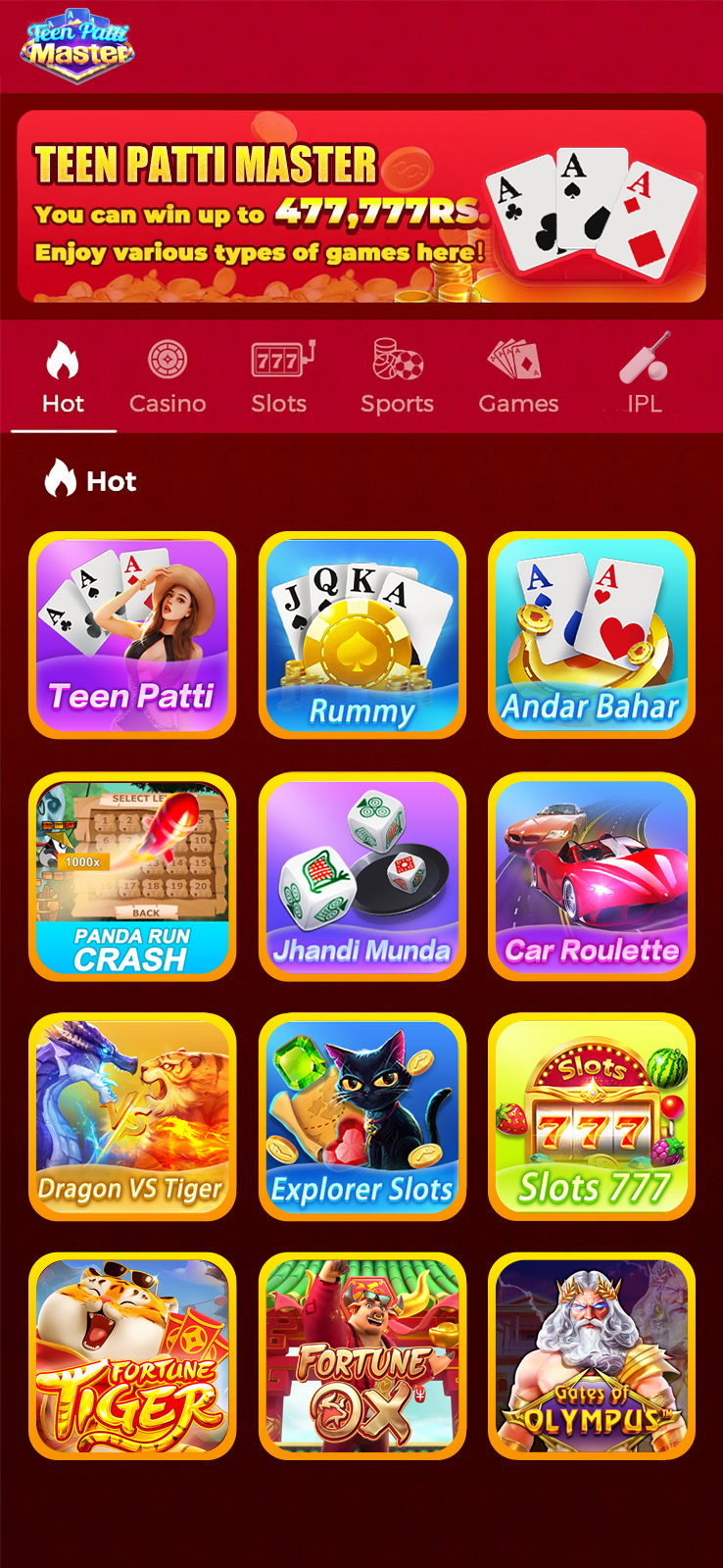
Task: Play Gates of Olympus
Action: point(591,1356)
